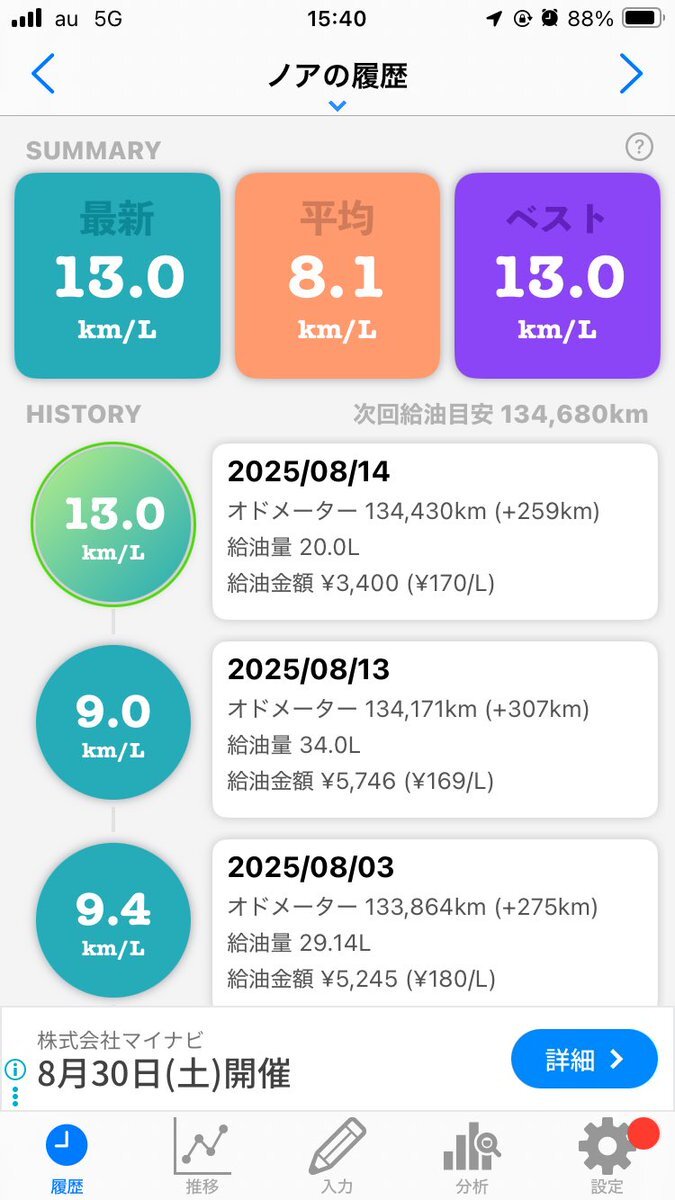
Task: Select the 履歴 tab
Action: coord(67,1157)
